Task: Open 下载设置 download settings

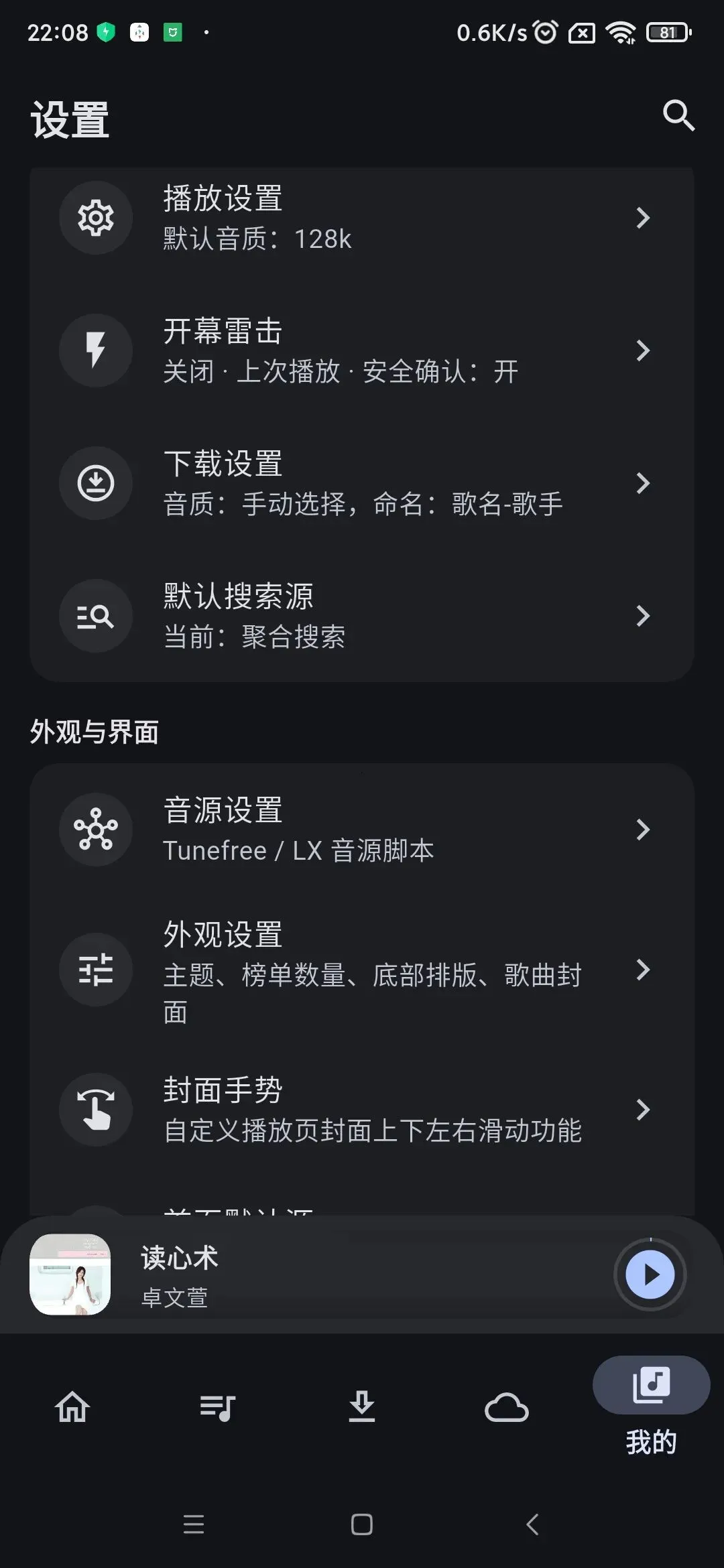Action: (362, 483)
